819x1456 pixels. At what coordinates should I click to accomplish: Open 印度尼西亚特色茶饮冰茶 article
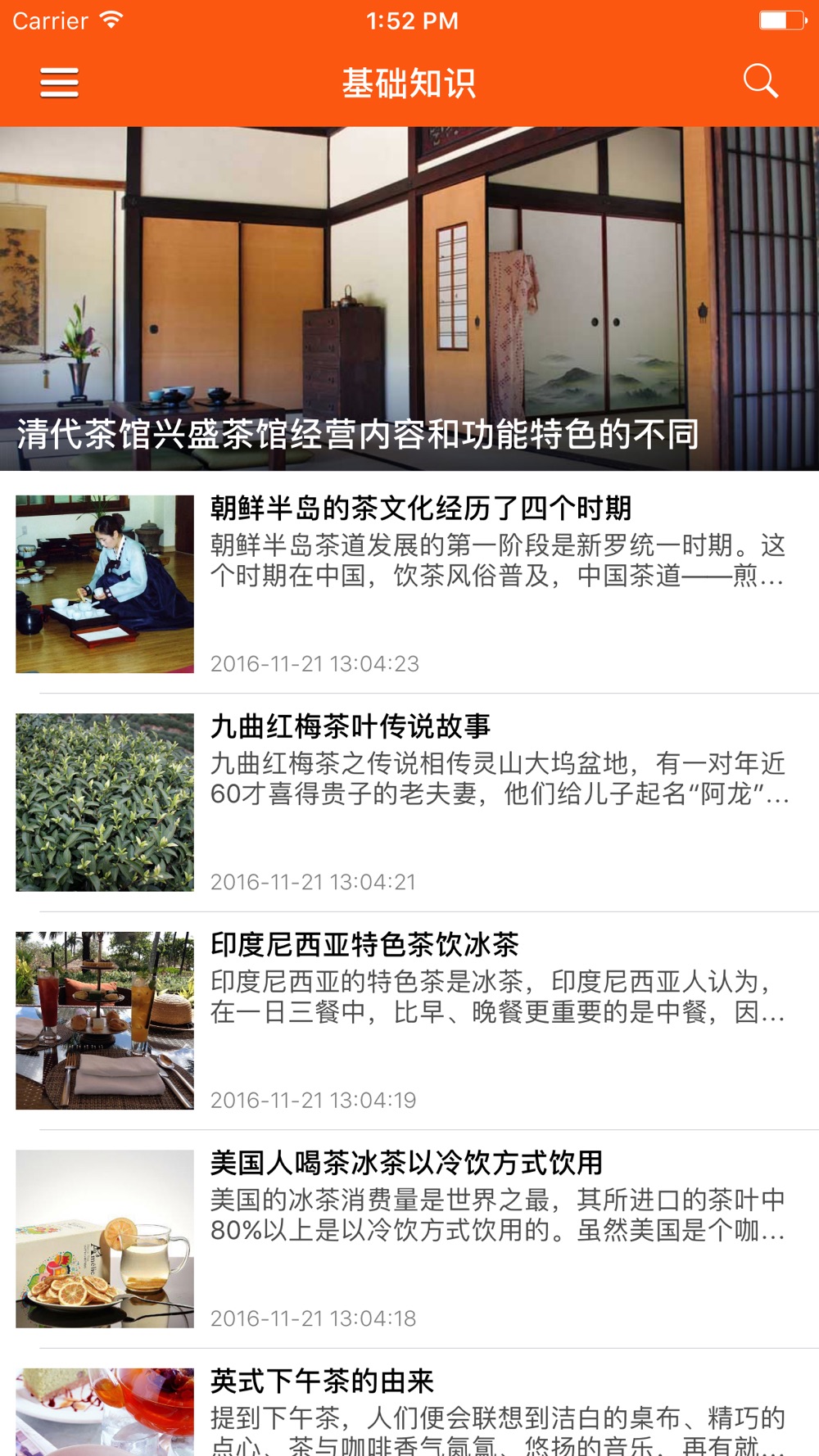pyautogui.click(x=364, y=945)
